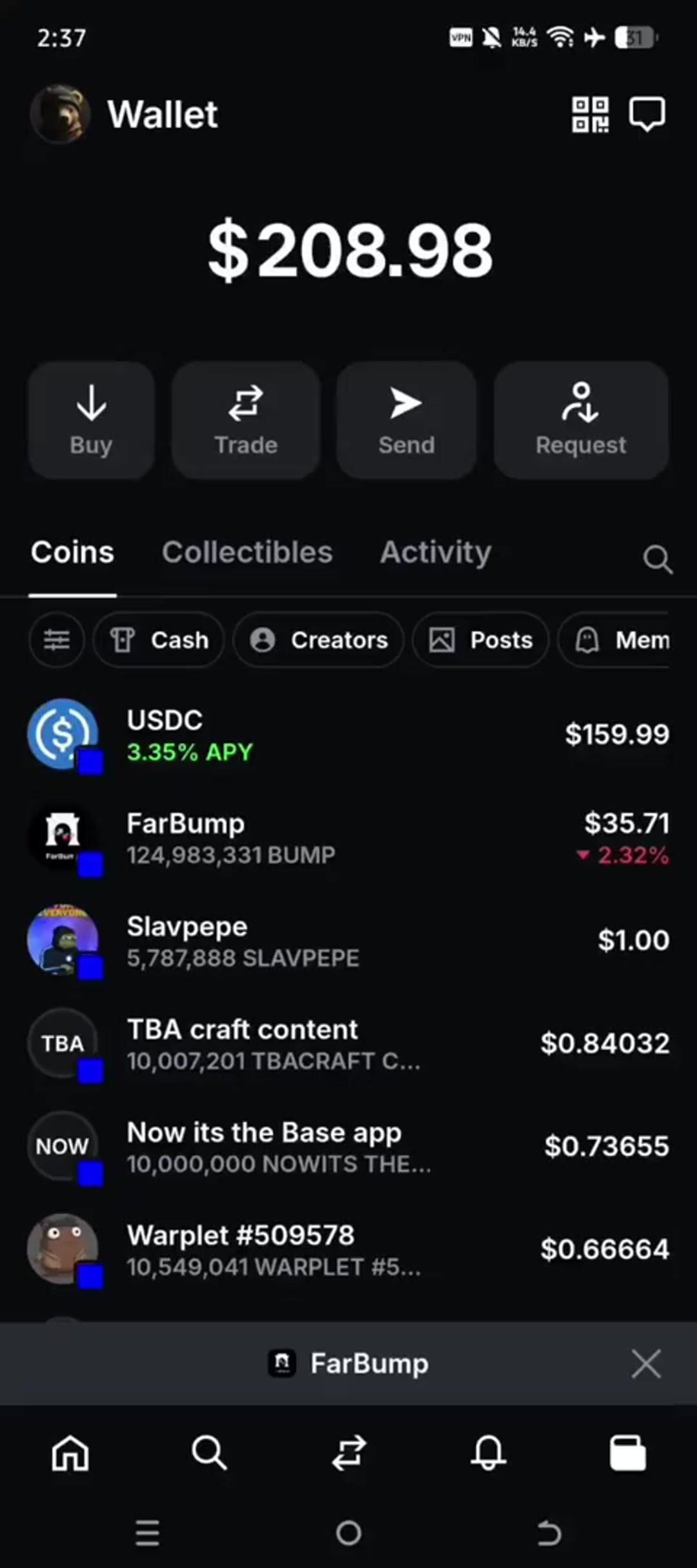The image size is (697, 1568).
Task: Go to the Home tab
Action: 70,1453
